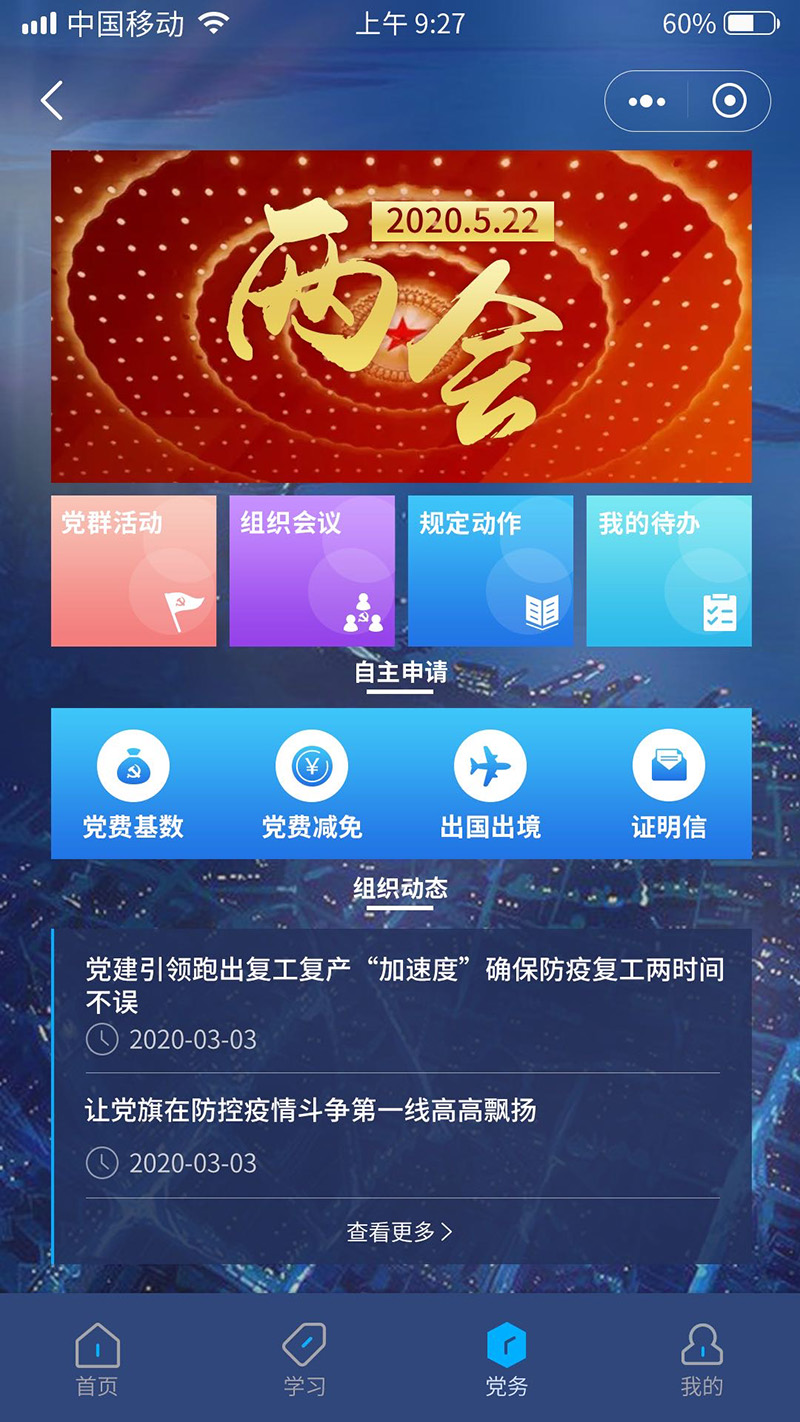This screenshot has width=800, height=1422.
Task: Open 党费基数 application
Action: click(133, 785)
